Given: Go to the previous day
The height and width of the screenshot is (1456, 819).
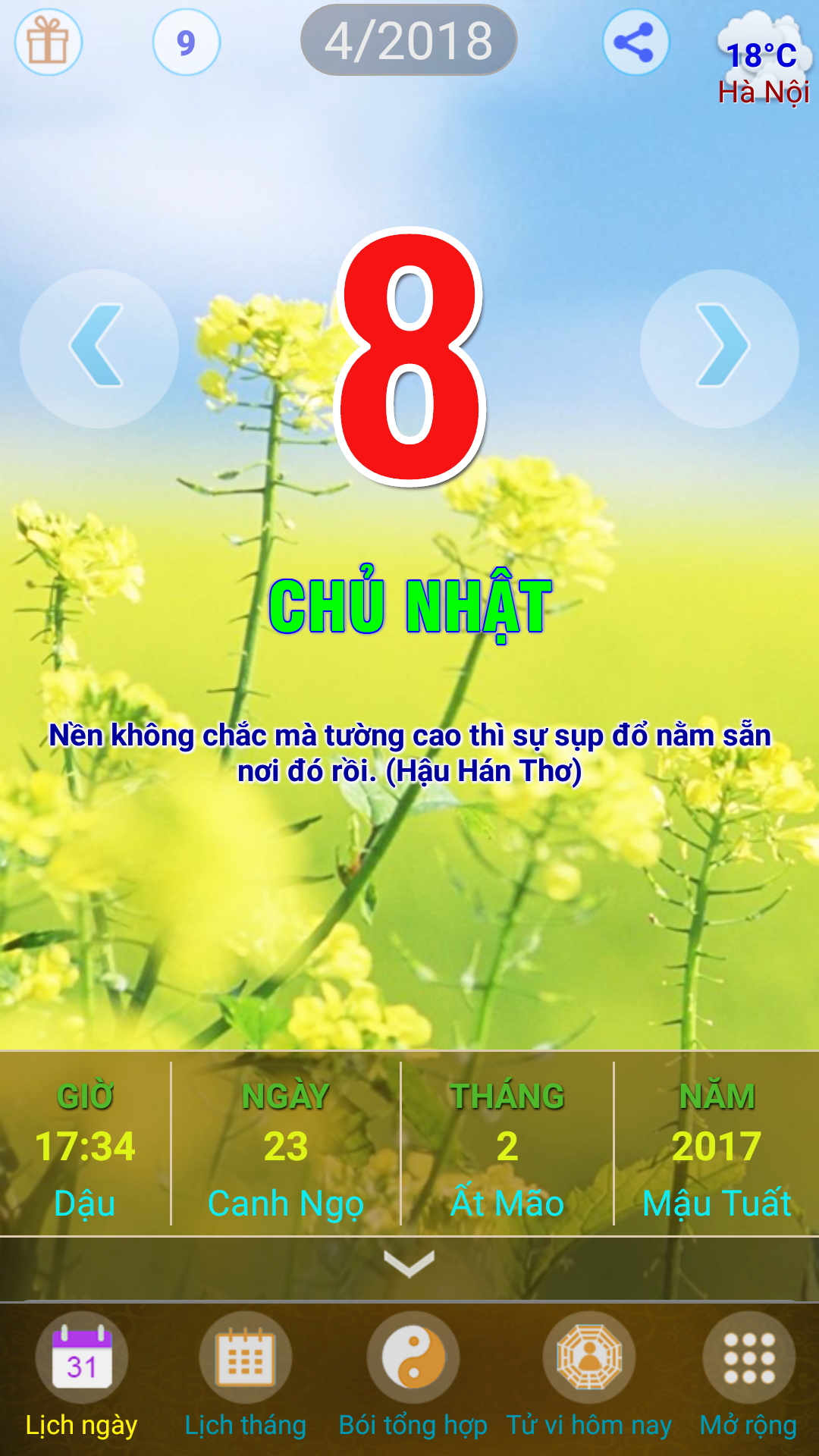Looking at the screenshot, I should [99, 348].
